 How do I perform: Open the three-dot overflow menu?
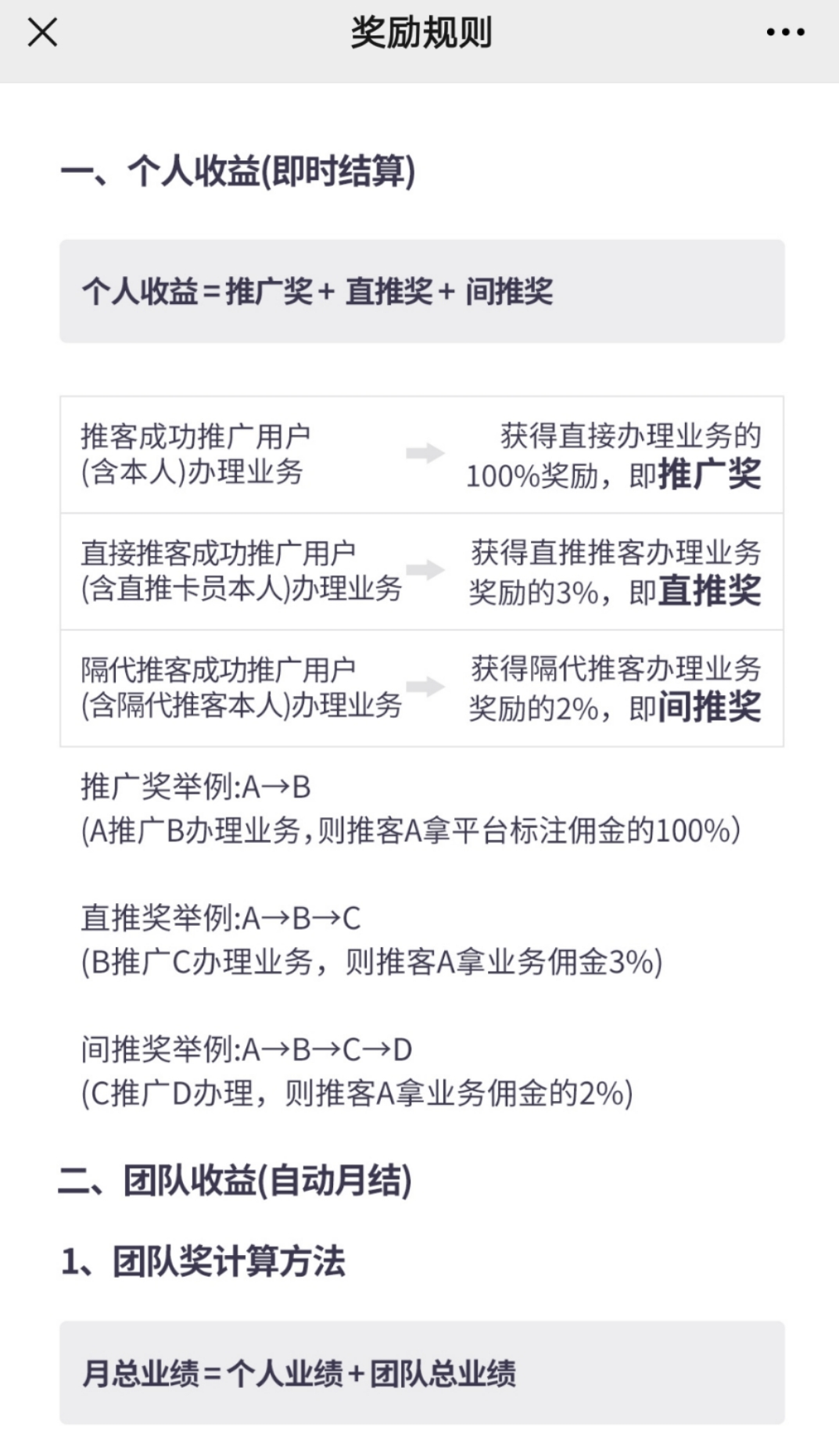pyautogui.click(x=785, y=32)
